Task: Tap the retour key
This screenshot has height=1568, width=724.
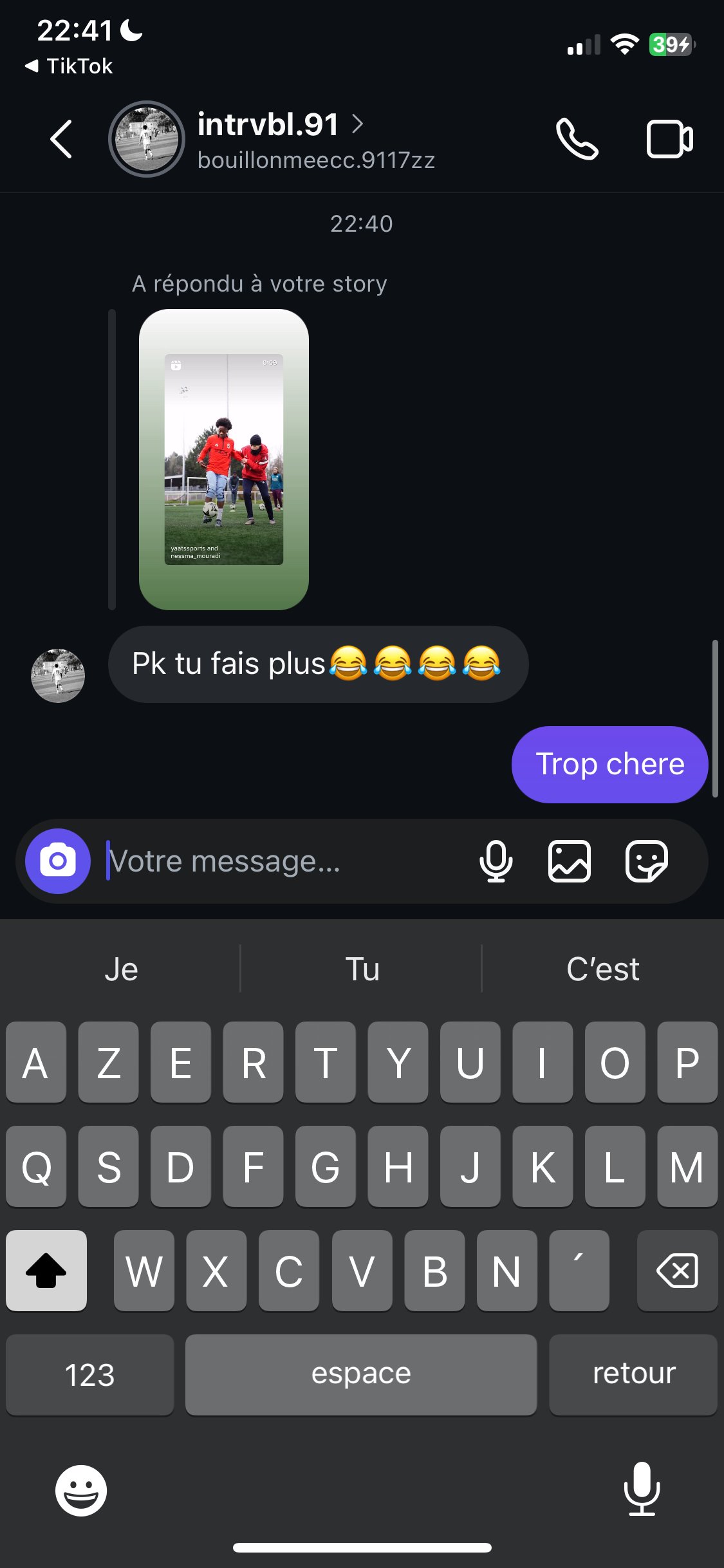Action: click(x=633, y=1375)
